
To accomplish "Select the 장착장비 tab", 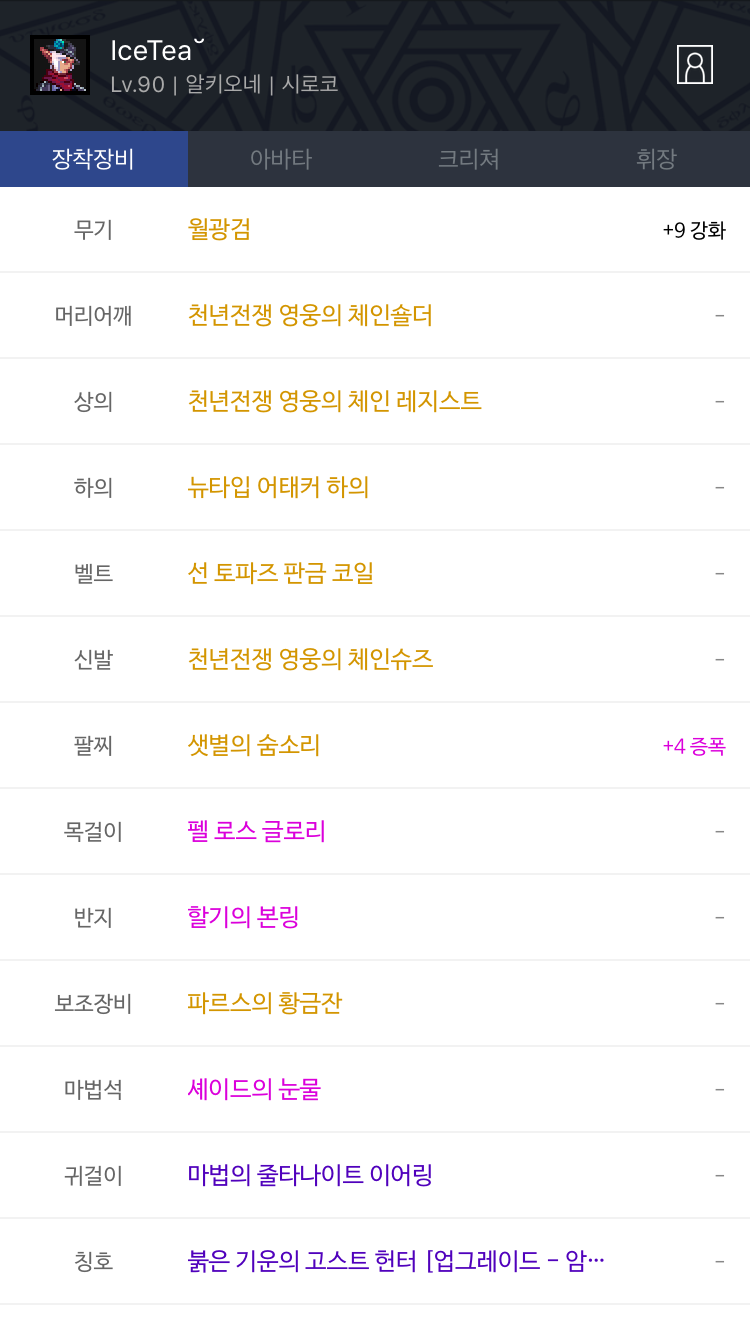I will (x=94, y=159).
